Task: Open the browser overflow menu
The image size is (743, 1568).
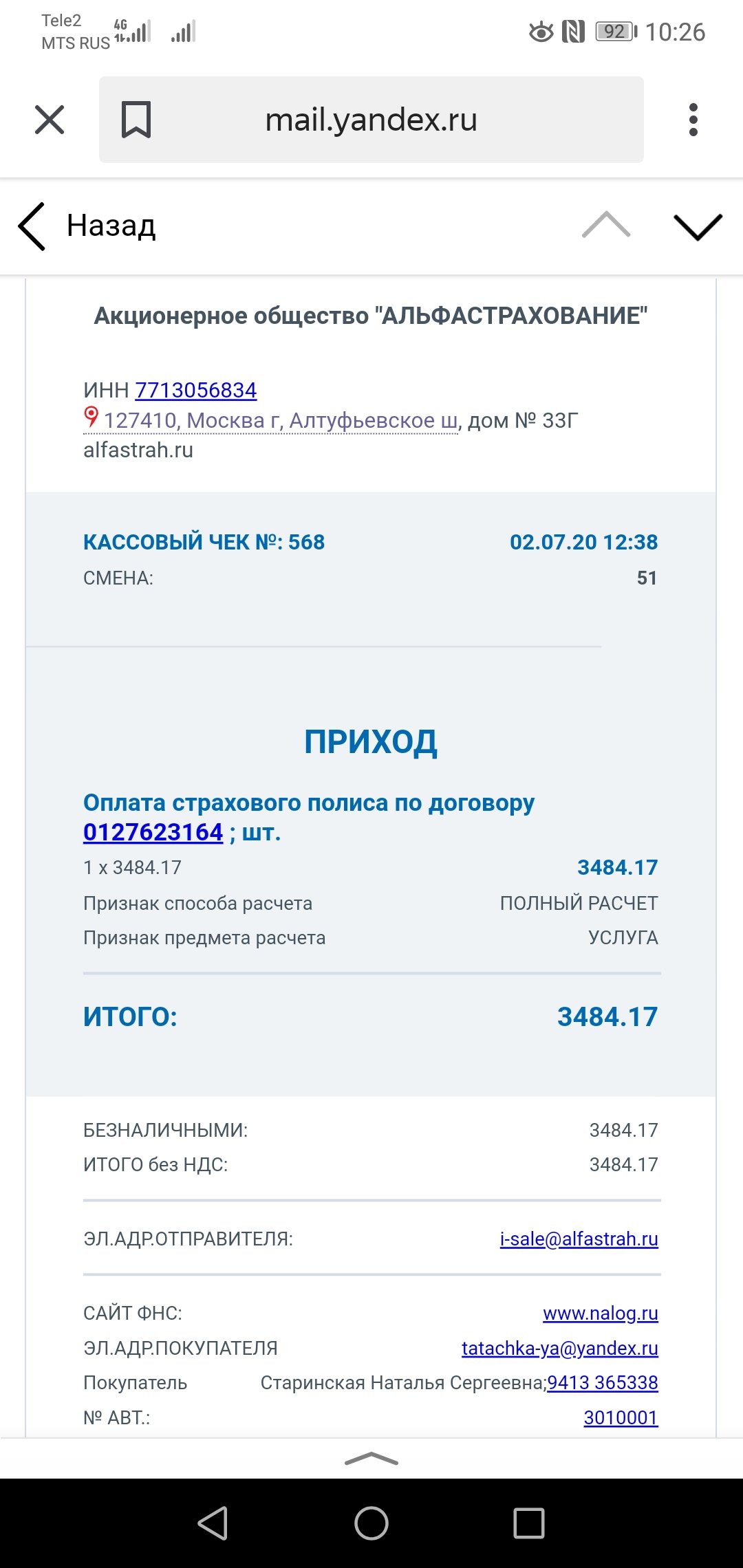Action: 693,120
